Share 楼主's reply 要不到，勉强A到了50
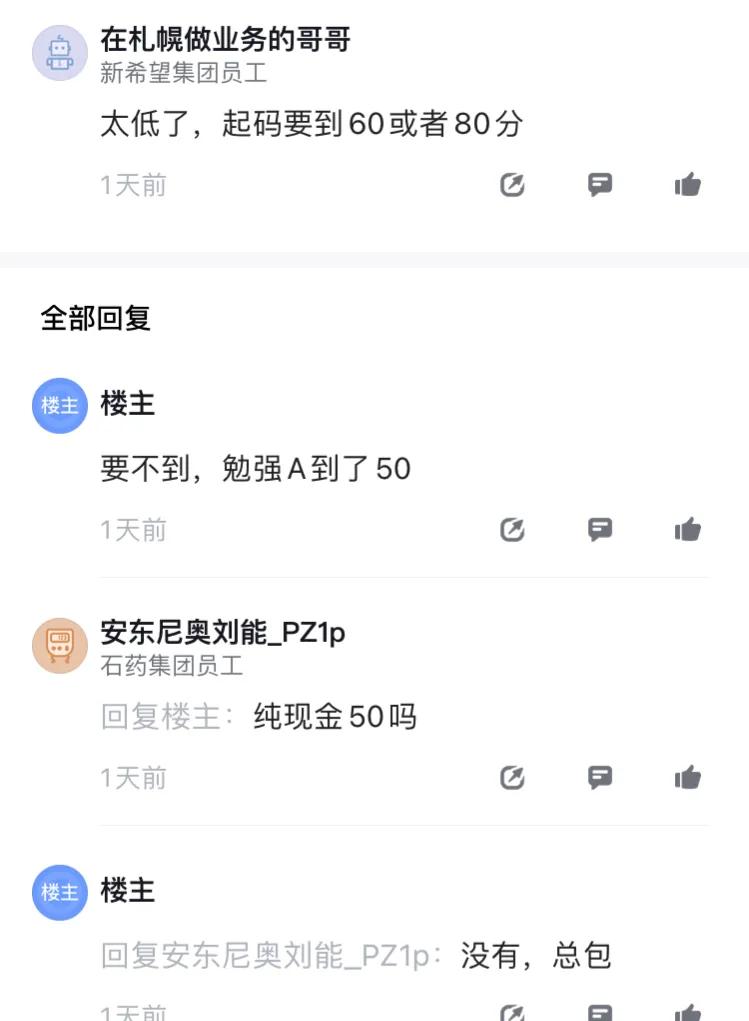 pos(513,529)
